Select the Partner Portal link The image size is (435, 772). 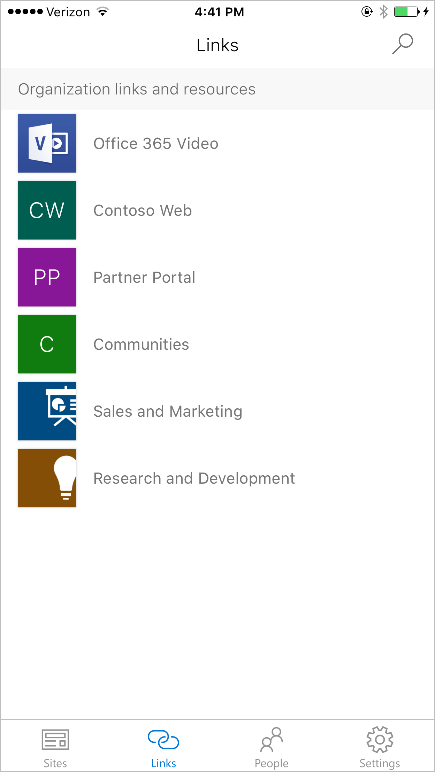(x=218, y=277)
